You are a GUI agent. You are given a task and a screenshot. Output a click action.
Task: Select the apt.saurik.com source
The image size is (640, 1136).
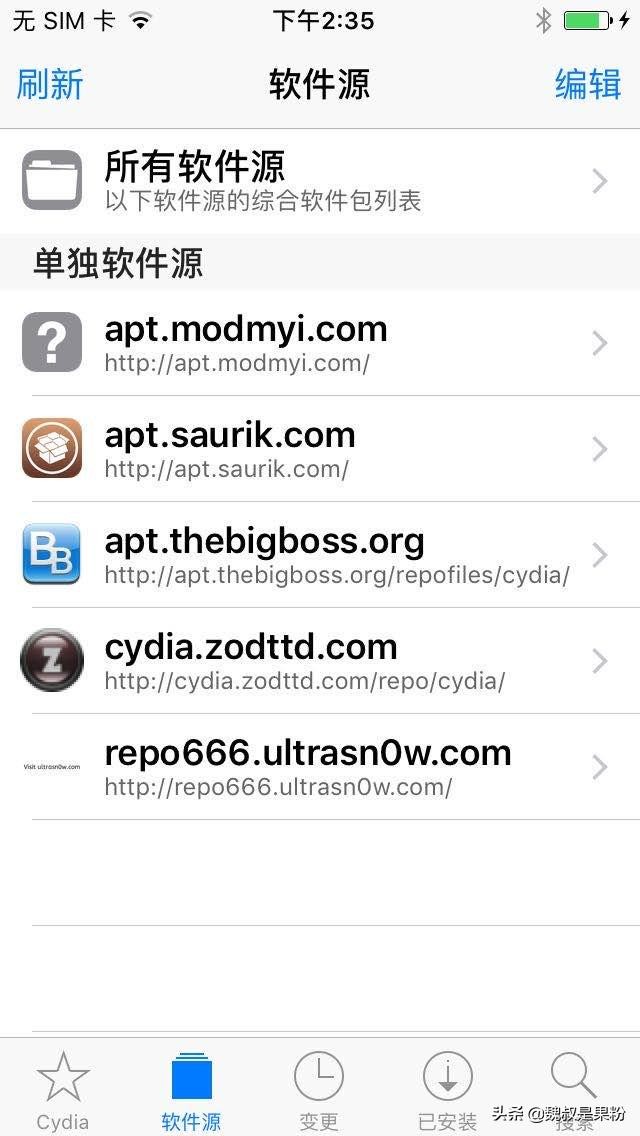pos(320,449)
